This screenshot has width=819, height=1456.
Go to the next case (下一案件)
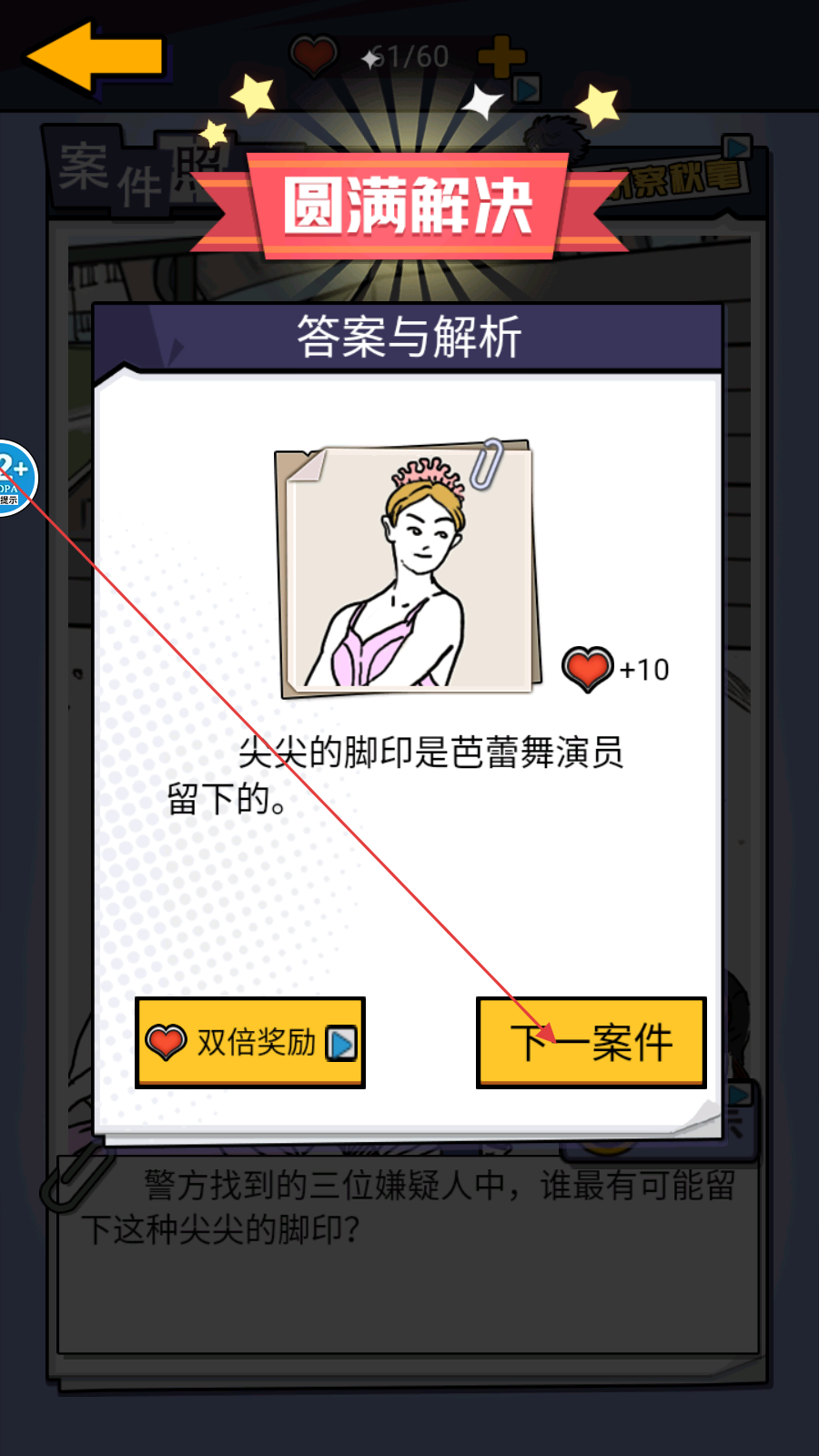click(x=591, y=1042)
